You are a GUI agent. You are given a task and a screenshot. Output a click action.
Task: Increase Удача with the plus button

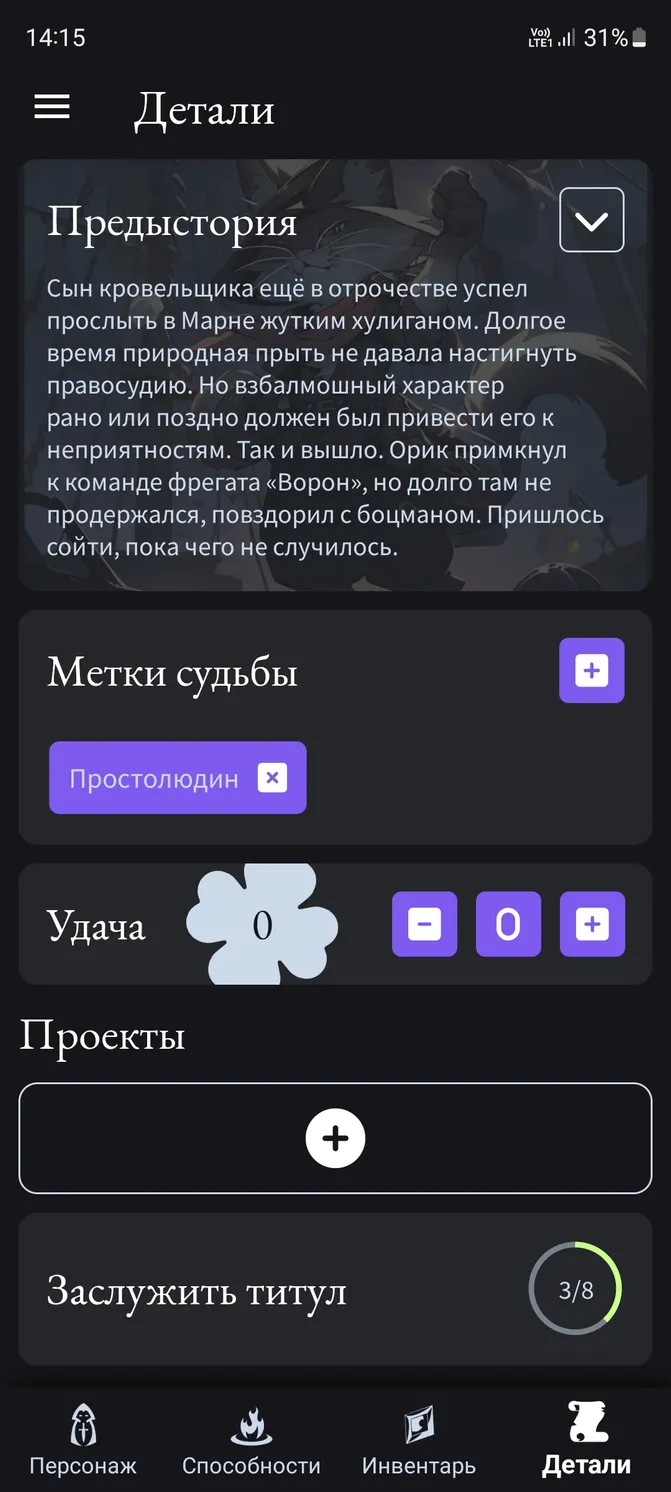tap(592, 924)
